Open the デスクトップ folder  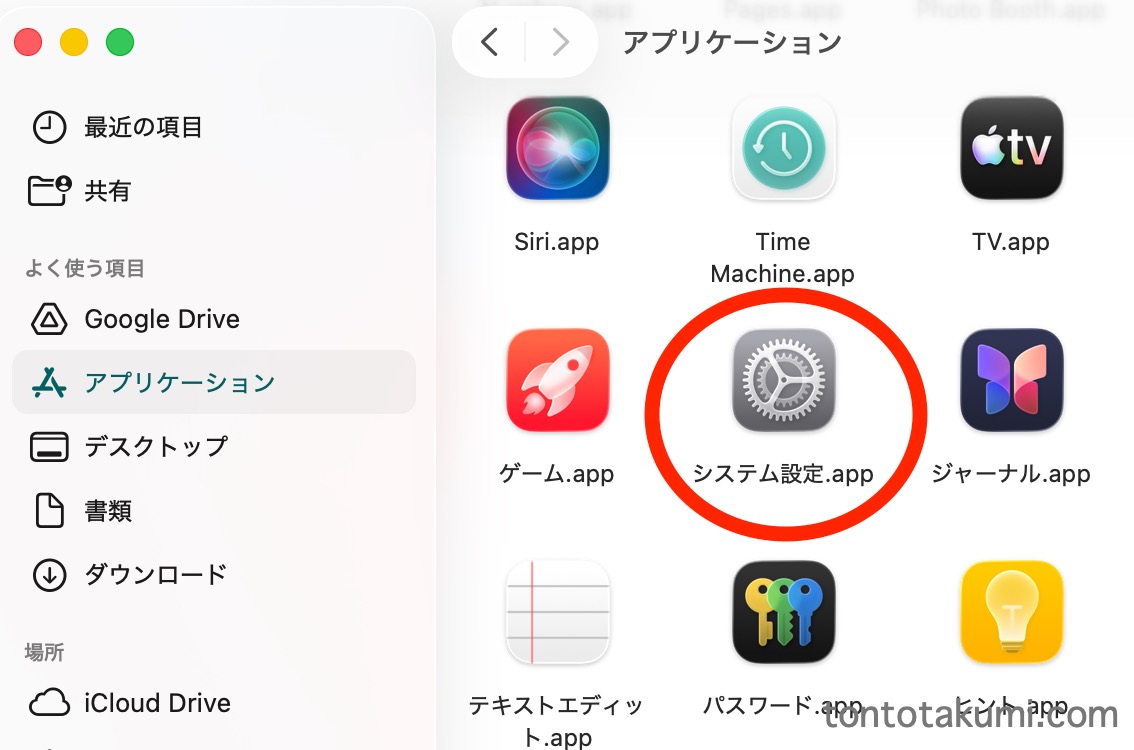155,446
